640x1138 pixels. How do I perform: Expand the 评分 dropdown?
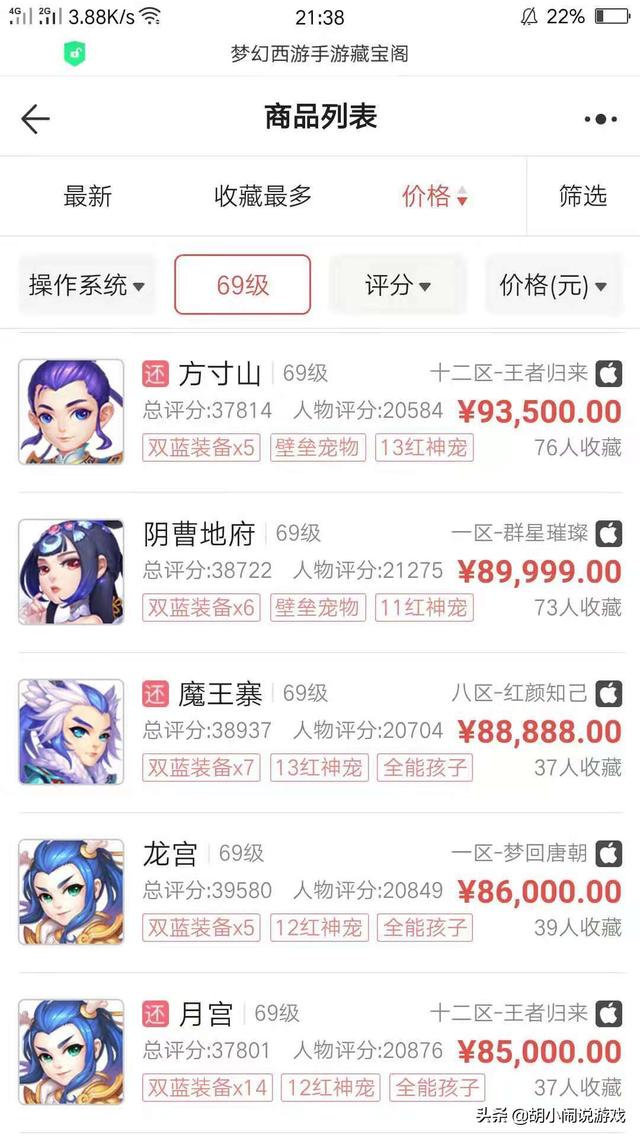pyautogui.click(x=398, y=284)
